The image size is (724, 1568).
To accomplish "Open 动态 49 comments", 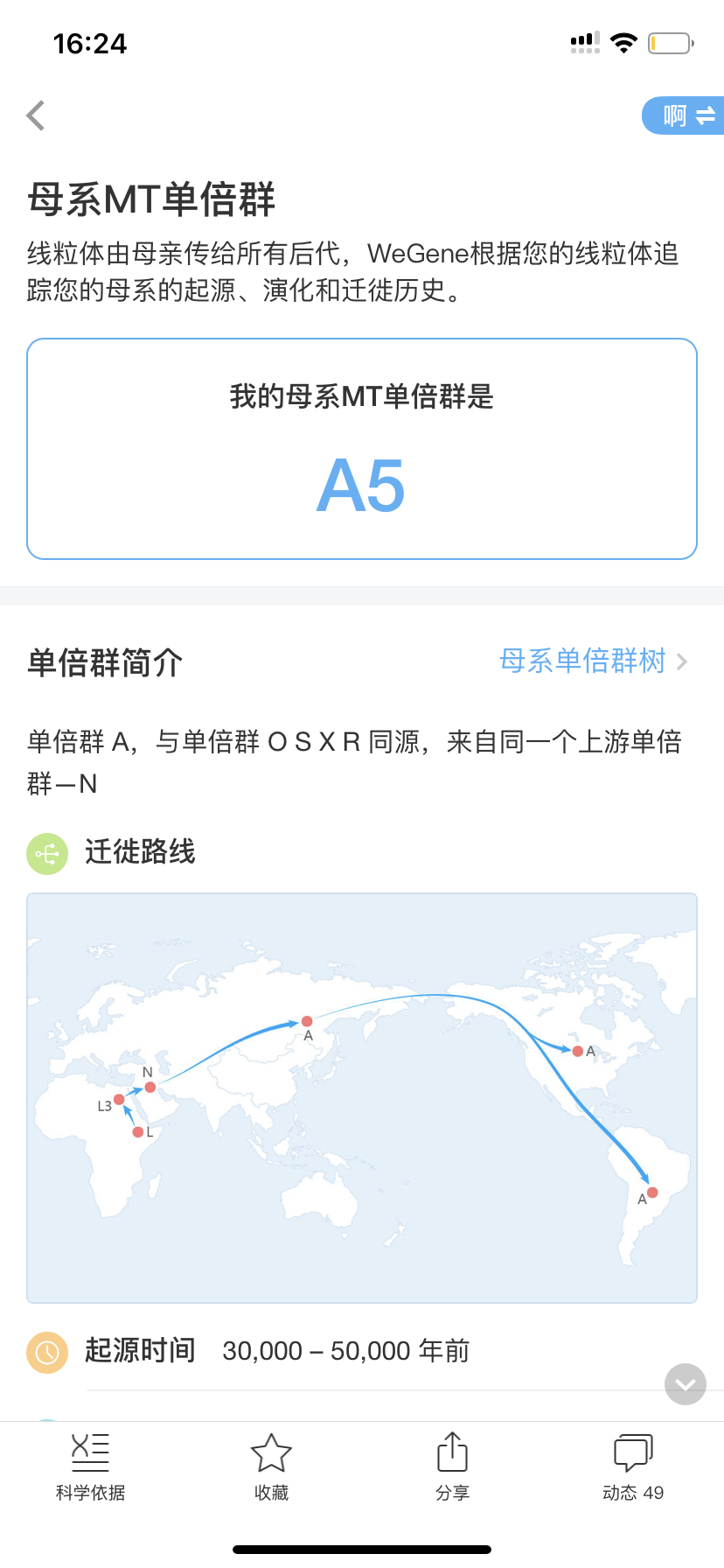I will tap(633, 1467).
